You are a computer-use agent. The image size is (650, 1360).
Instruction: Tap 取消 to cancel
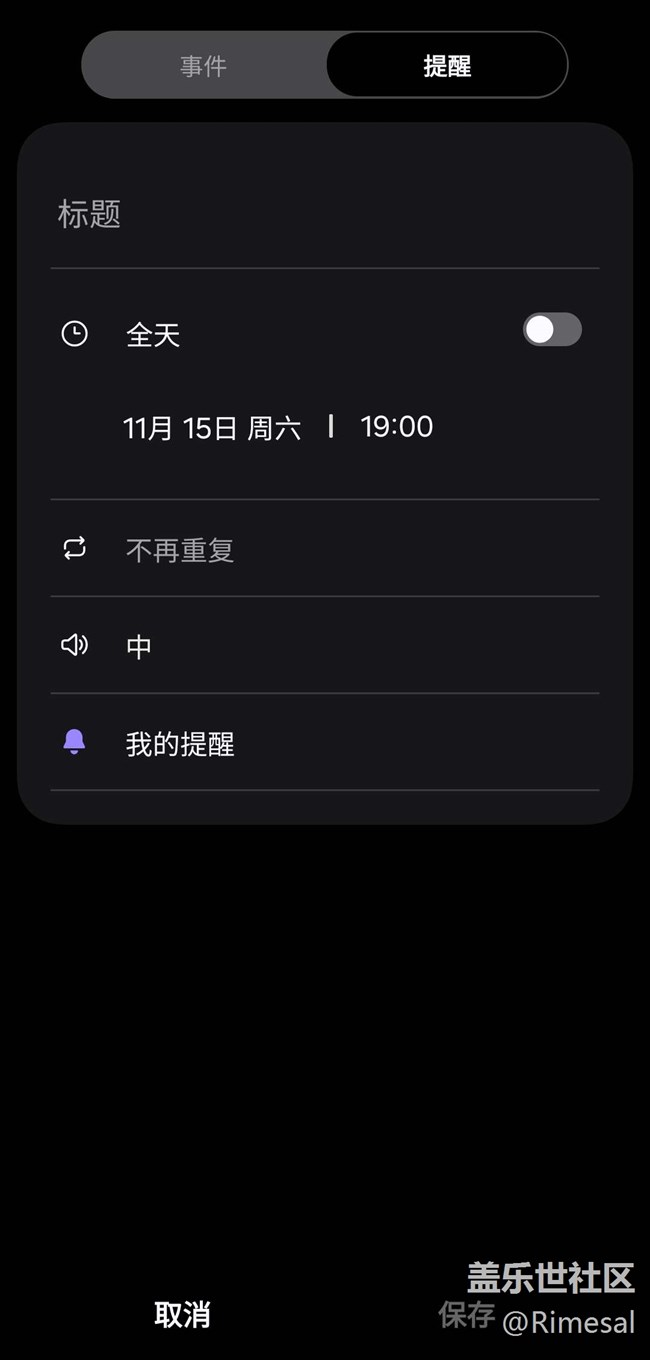[x=182, y=1314]
